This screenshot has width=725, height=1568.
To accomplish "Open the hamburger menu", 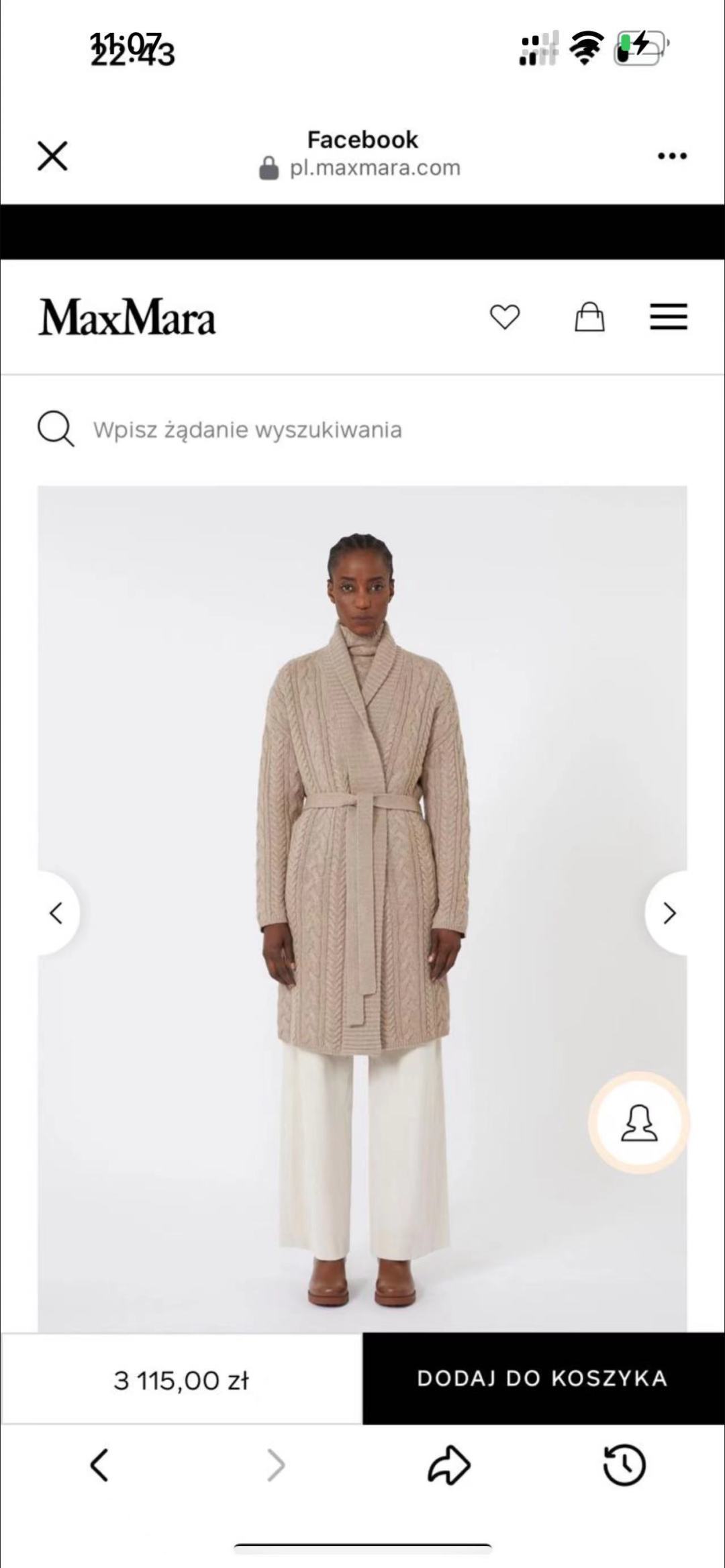I will tap(669, 316).
